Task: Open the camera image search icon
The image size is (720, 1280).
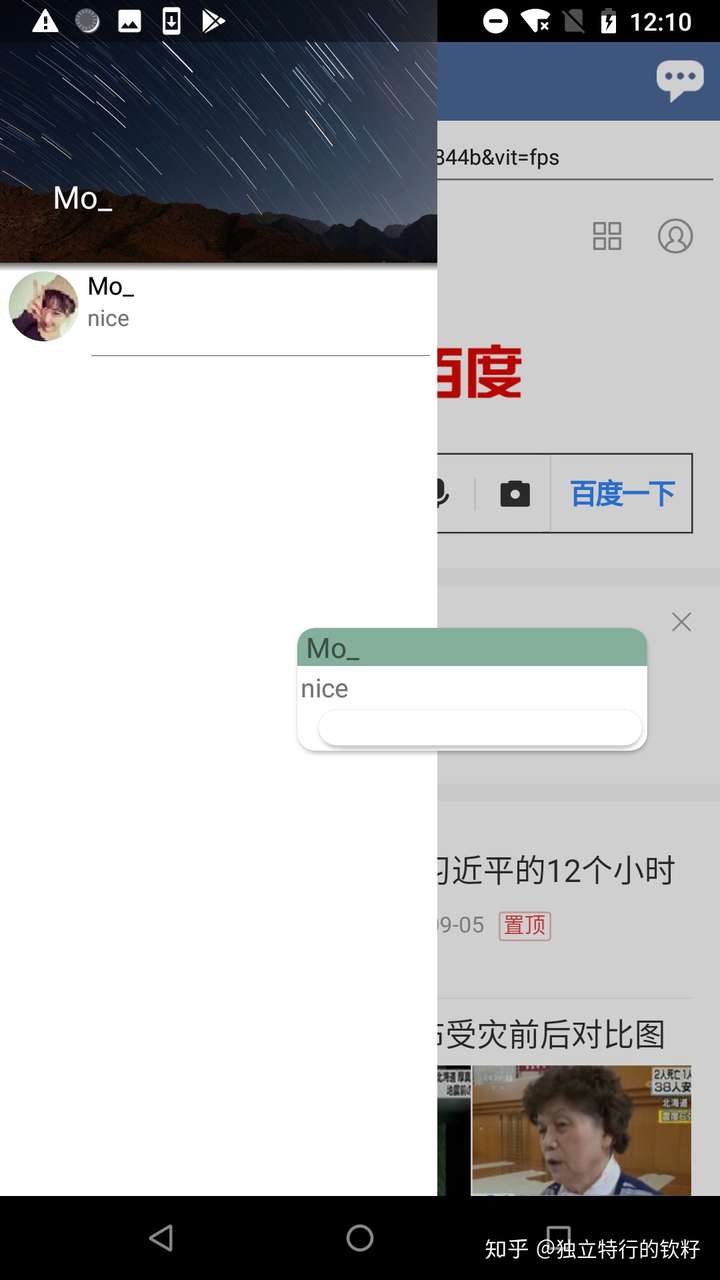Action: pos(515,493)
